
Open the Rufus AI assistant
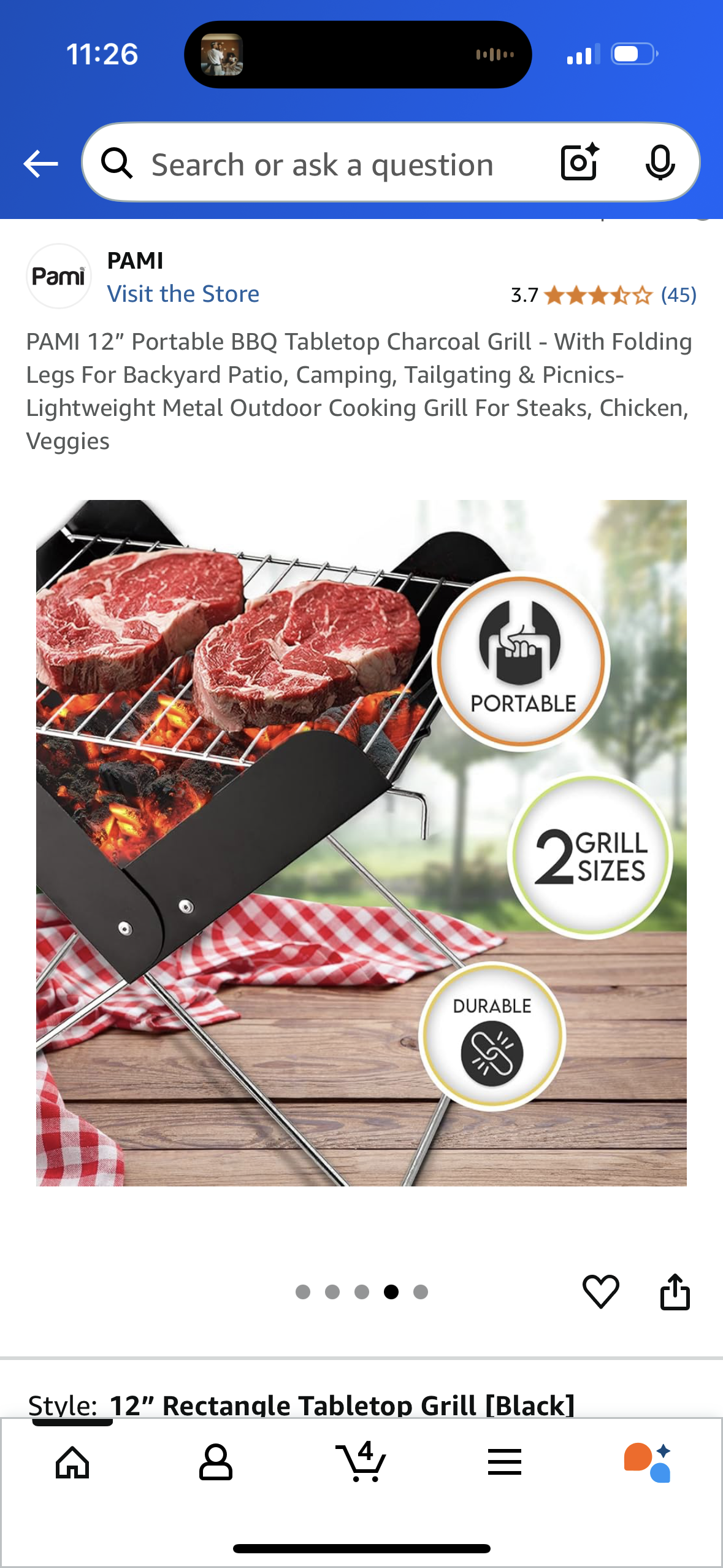(x=648, y=1463)
